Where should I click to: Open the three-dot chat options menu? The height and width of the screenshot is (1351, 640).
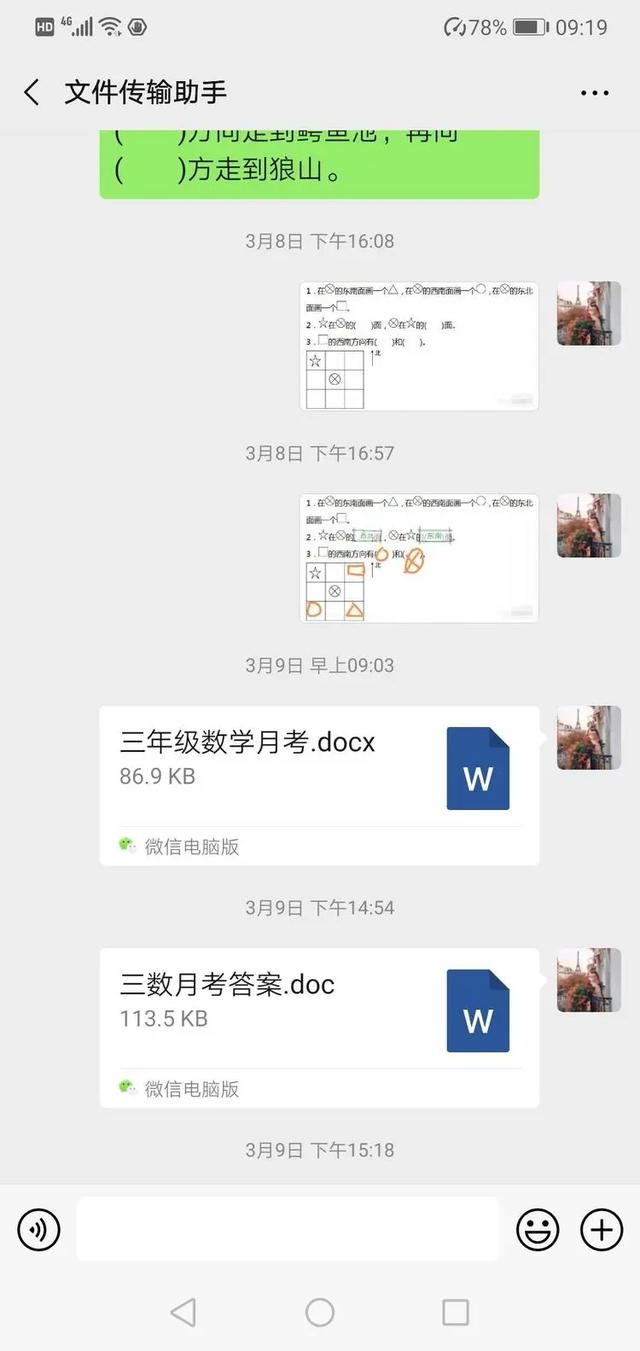pyautogui.click(x=594, y=93)
